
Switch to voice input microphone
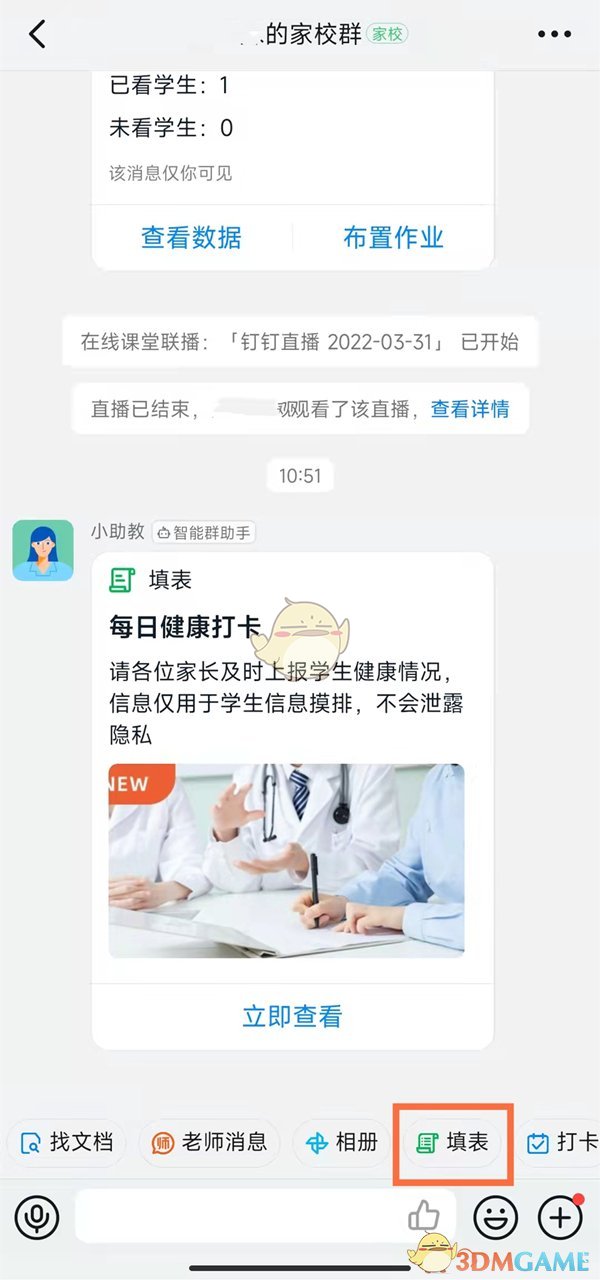(37, 1217)
